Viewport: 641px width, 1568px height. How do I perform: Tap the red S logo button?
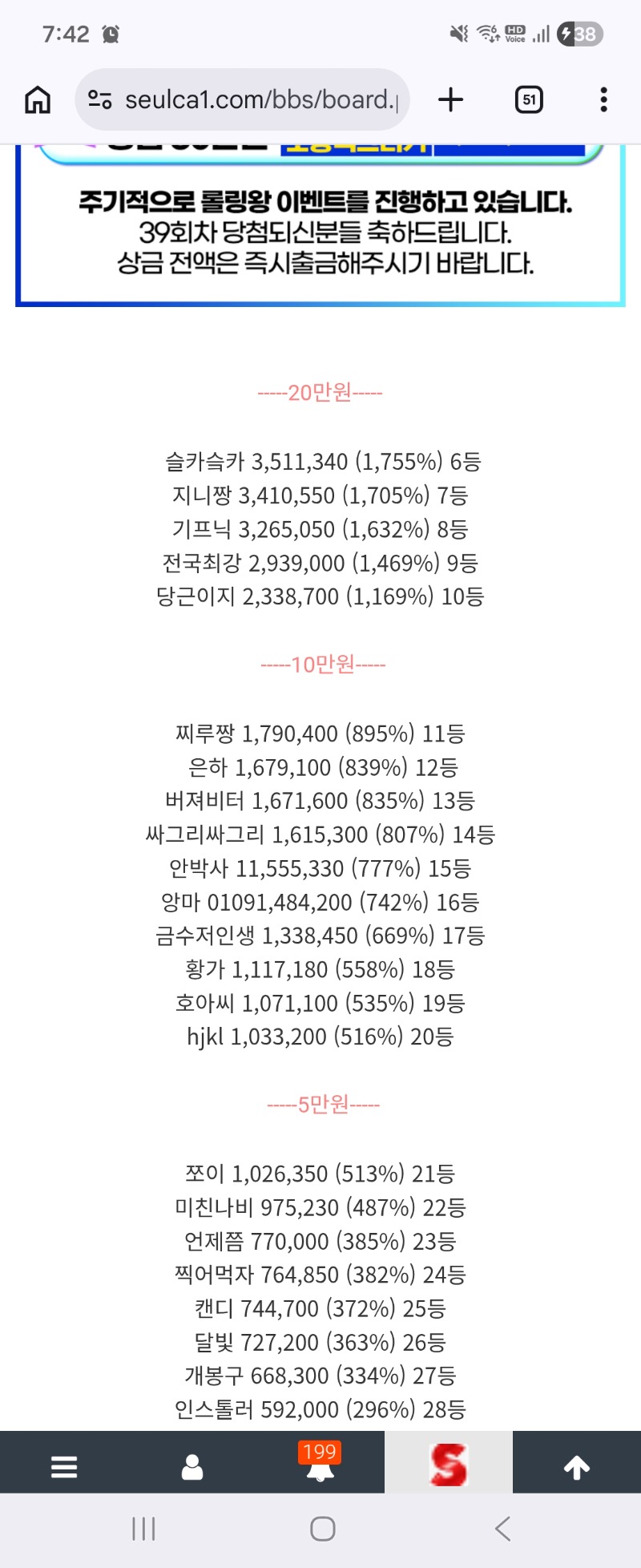pyautogui.click(x=449, y=1464)
